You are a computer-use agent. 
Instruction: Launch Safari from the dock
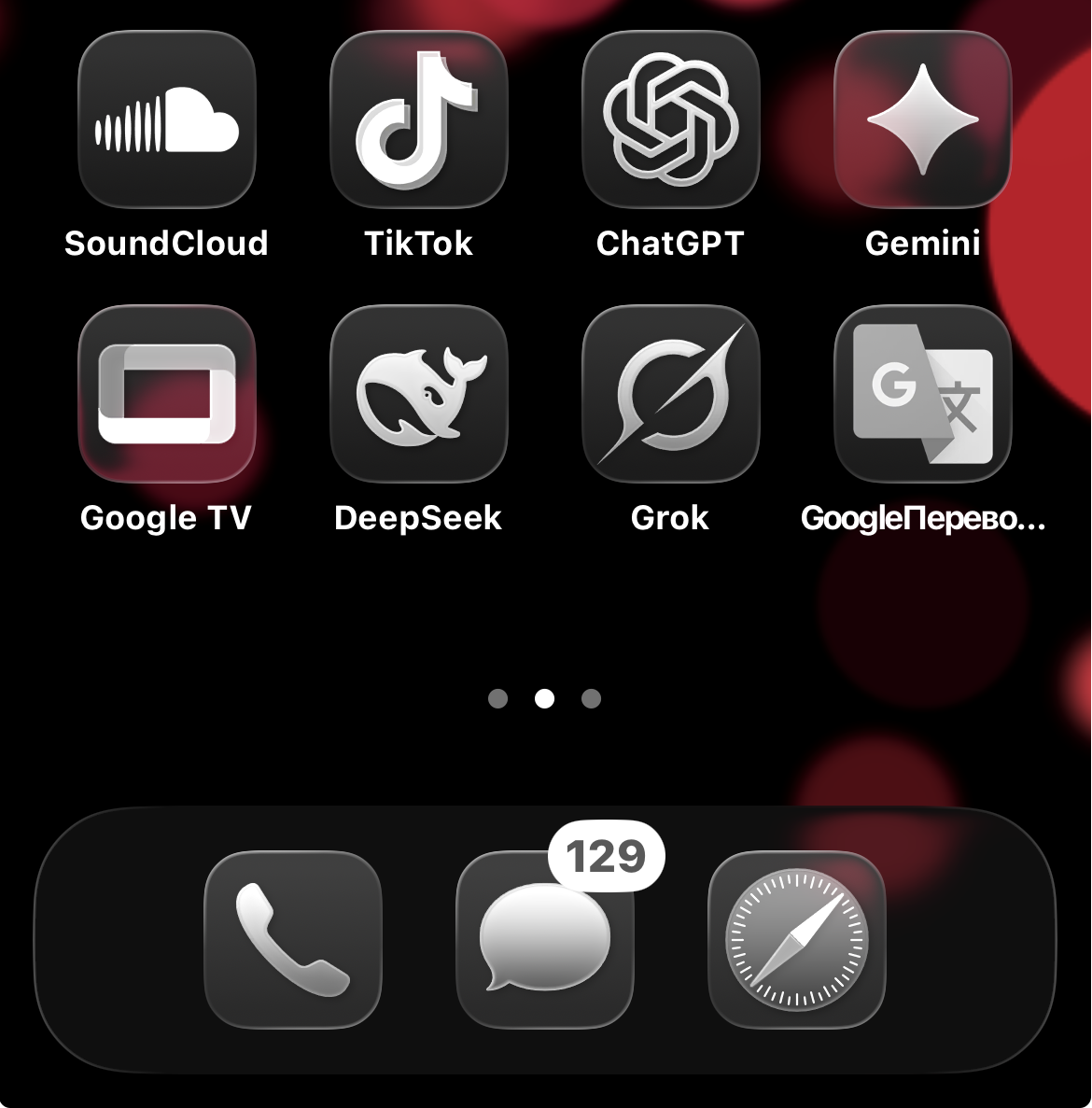pyautogui.click(x=796, y=939)
